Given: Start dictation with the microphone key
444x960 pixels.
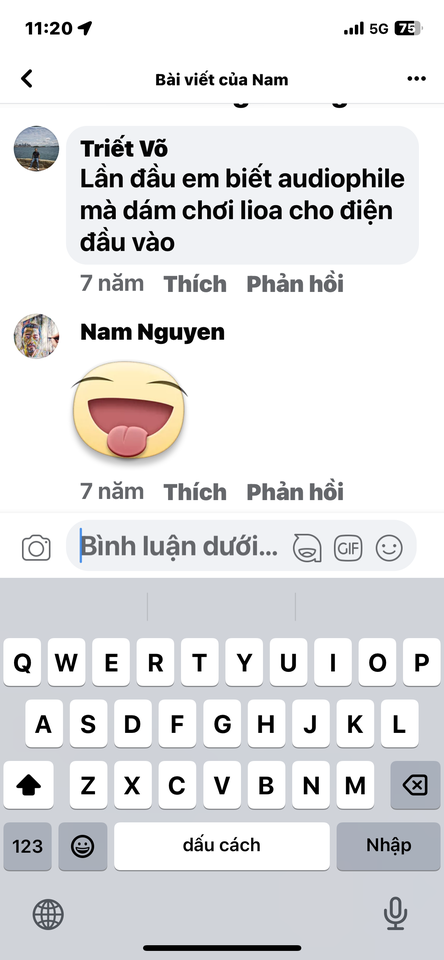Looking at the screenshot, I should pyautogui.click(x=396, y=913).
